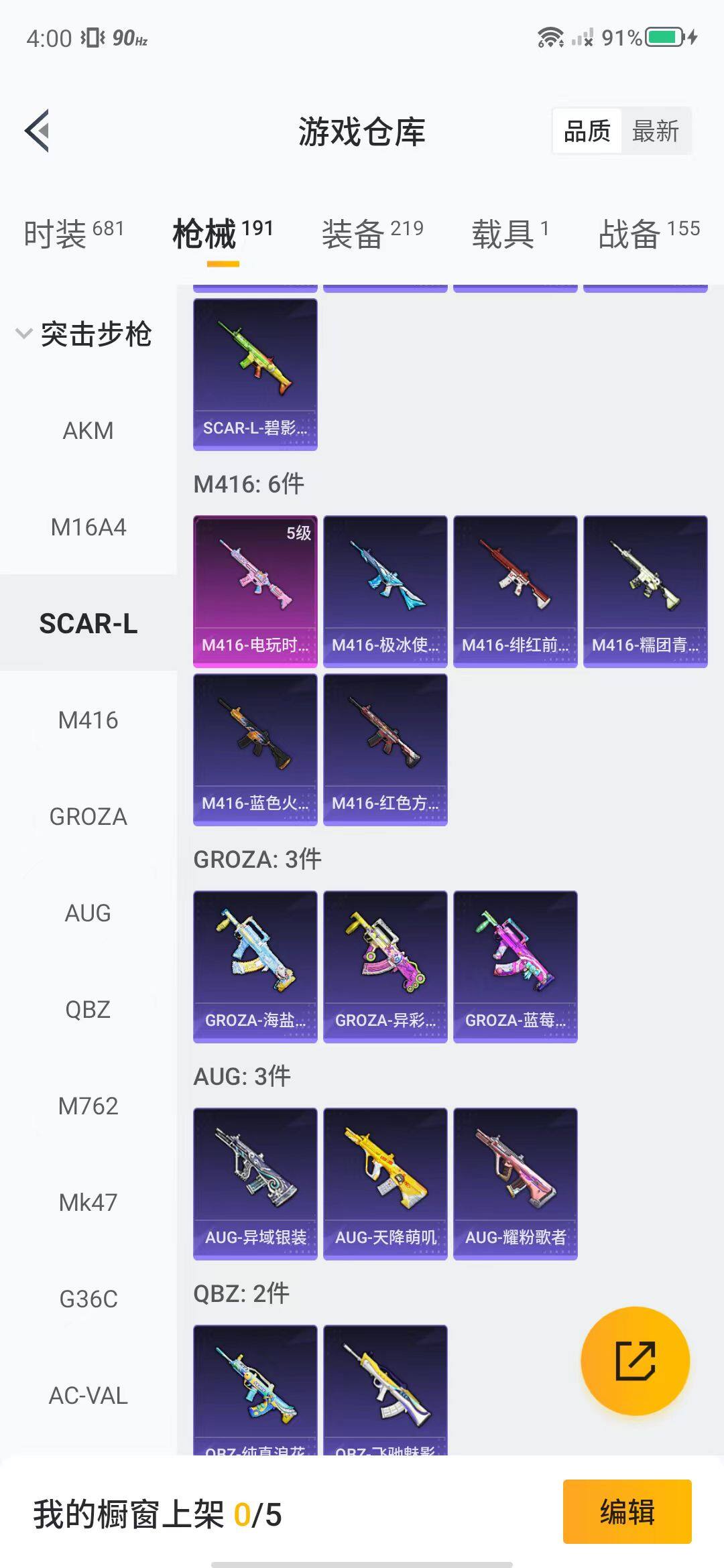Sort by 品质
This screenshot has width=724, height=1568.
point(587,131)
